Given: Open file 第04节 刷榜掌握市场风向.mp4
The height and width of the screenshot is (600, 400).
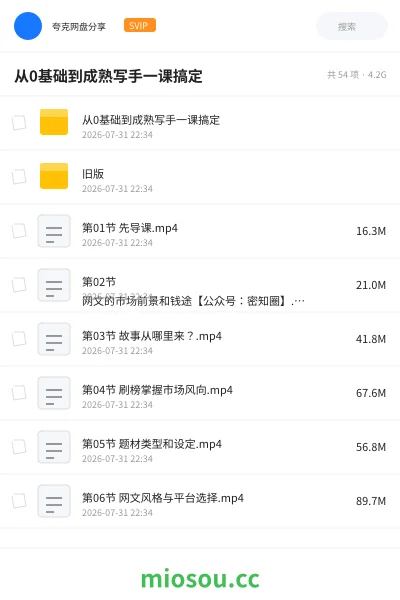Looking at the screenshot, I should 200,393.
